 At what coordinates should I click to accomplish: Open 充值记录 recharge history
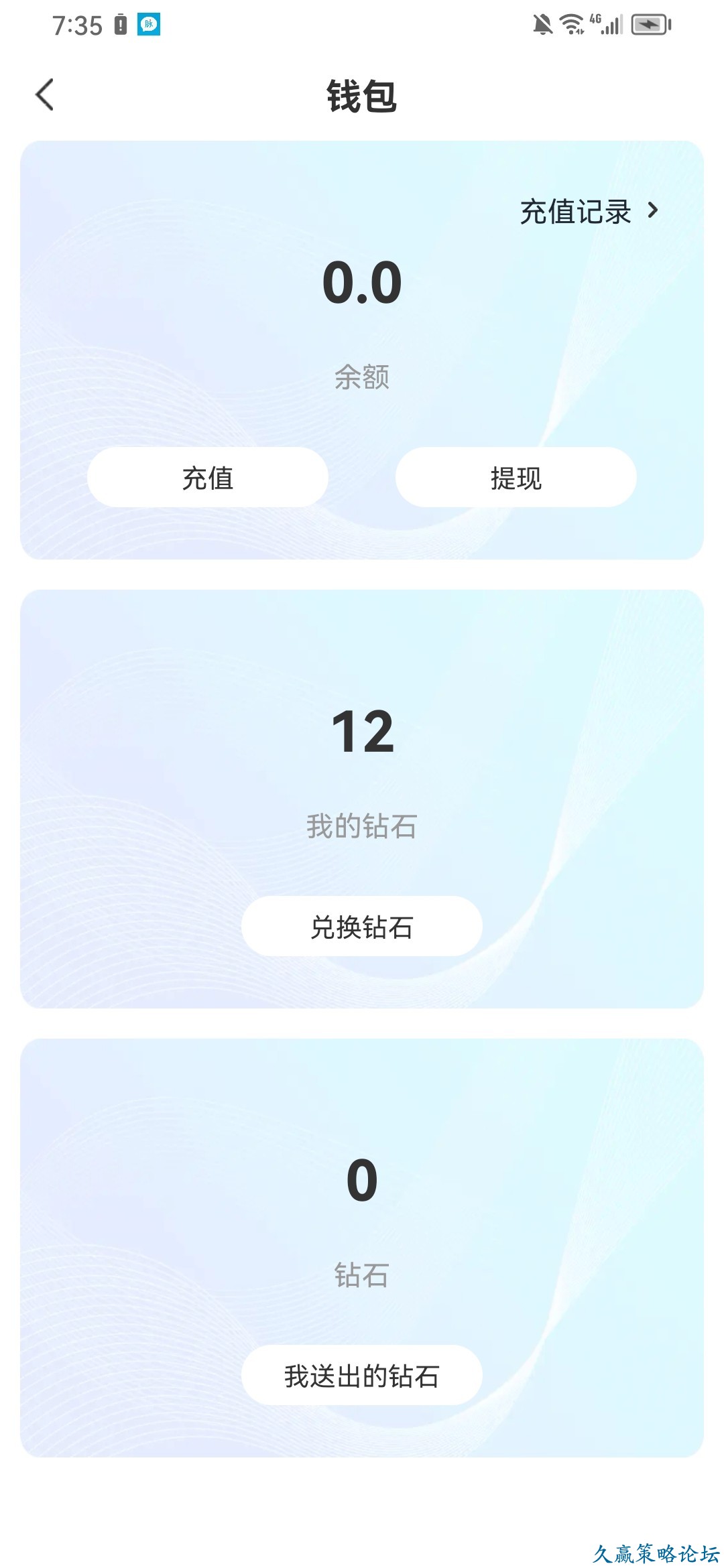coord(589,212)
